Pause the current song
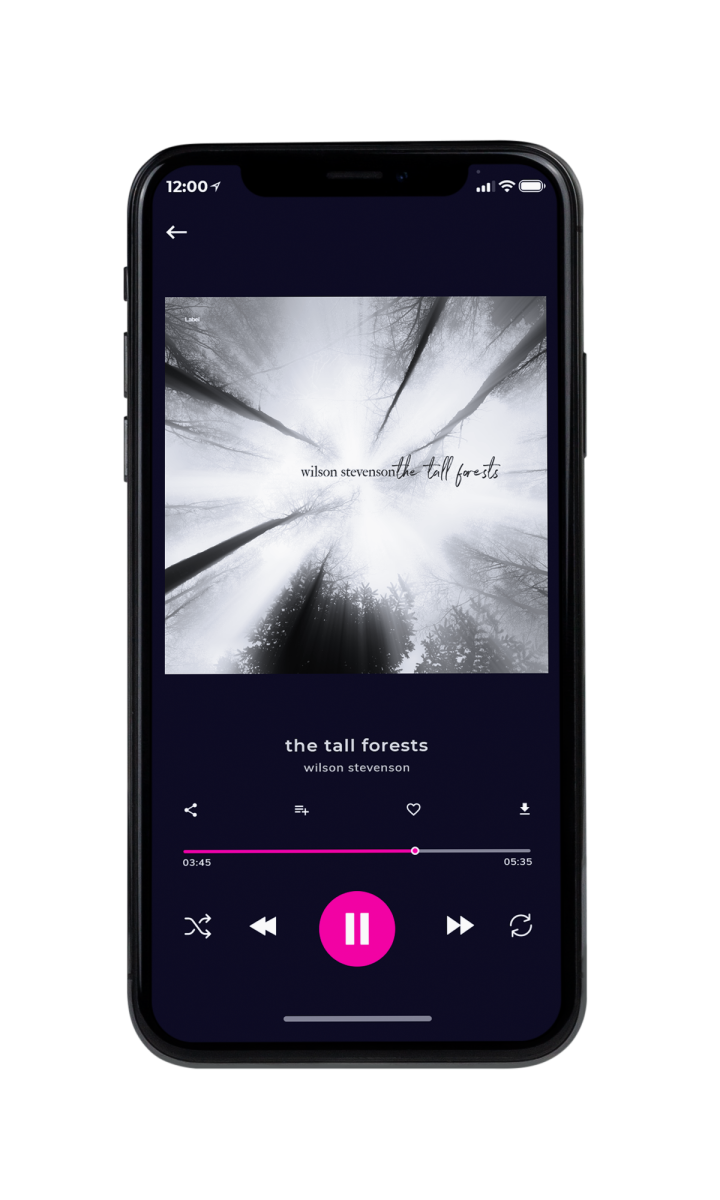Image resolution: width=720 pixels, height=1200 pixels. click(357, 929)
